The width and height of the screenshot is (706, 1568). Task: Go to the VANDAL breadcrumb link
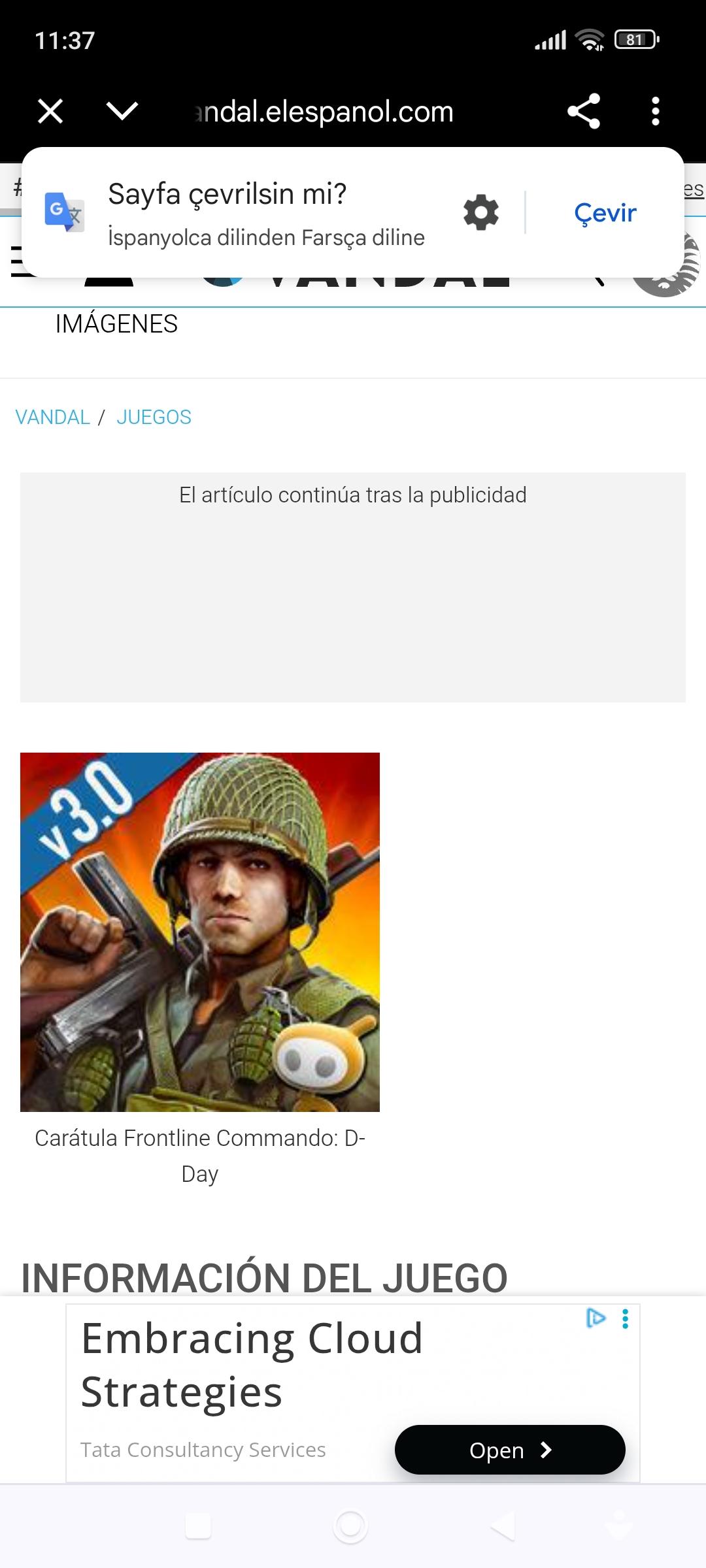[52, 417]
